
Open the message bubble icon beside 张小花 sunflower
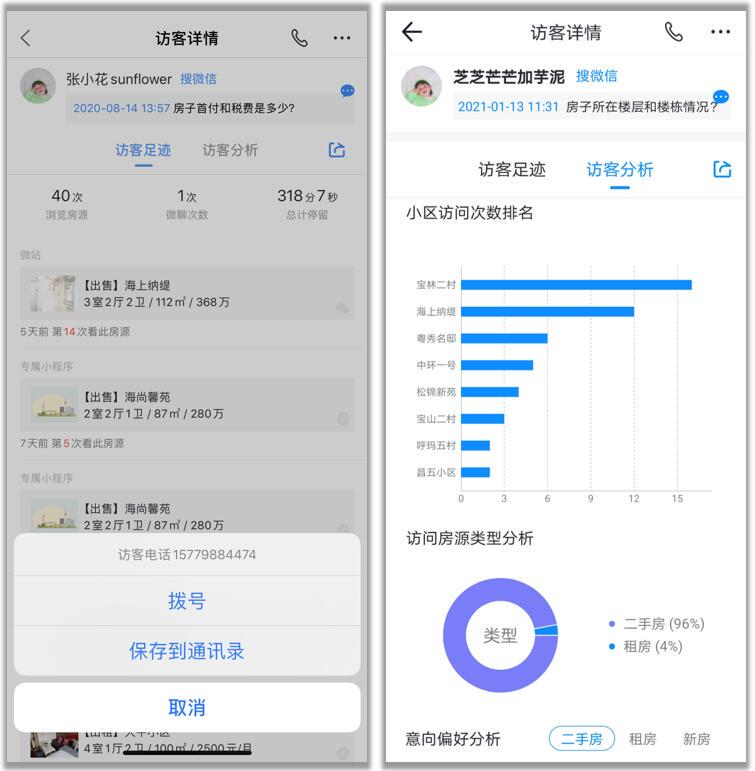347,91
